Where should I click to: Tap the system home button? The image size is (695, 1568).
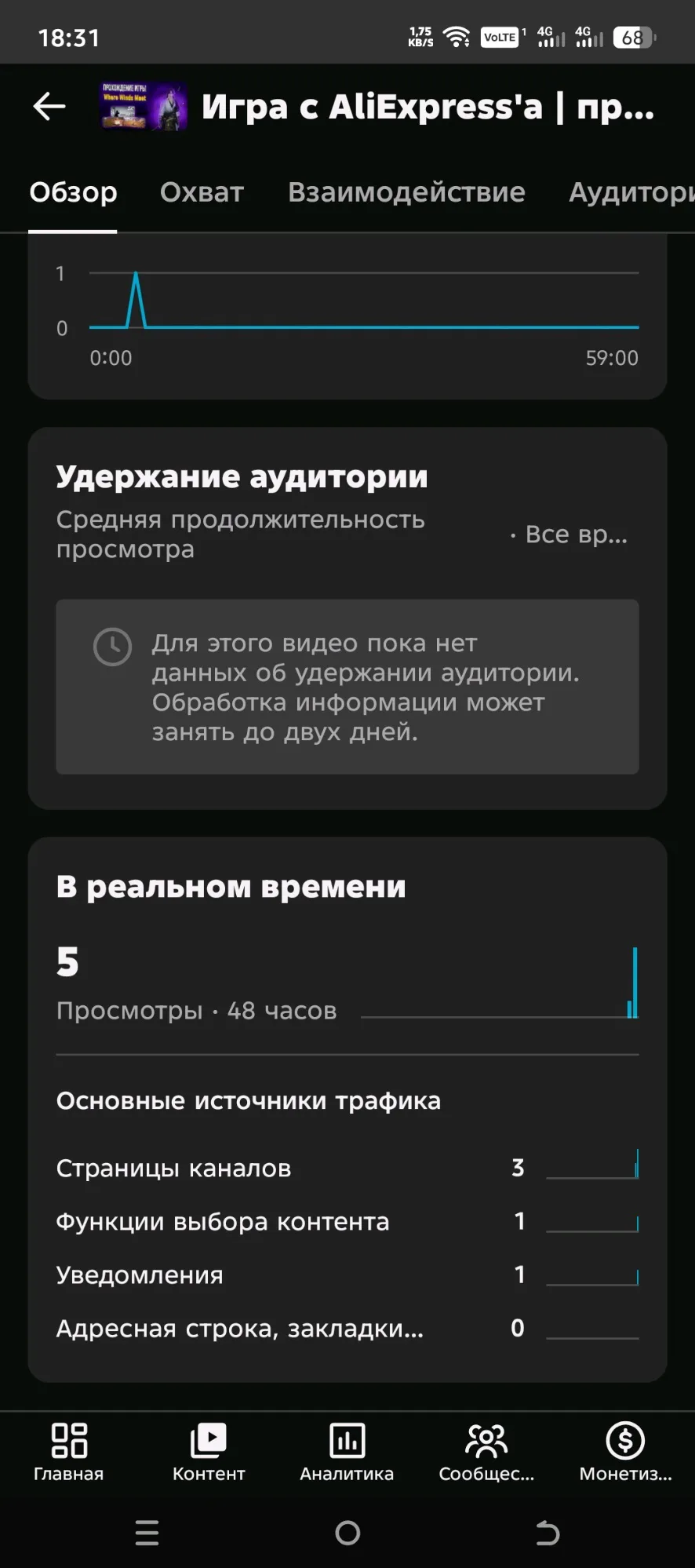pyautogui.click(x=347, y=1533)
